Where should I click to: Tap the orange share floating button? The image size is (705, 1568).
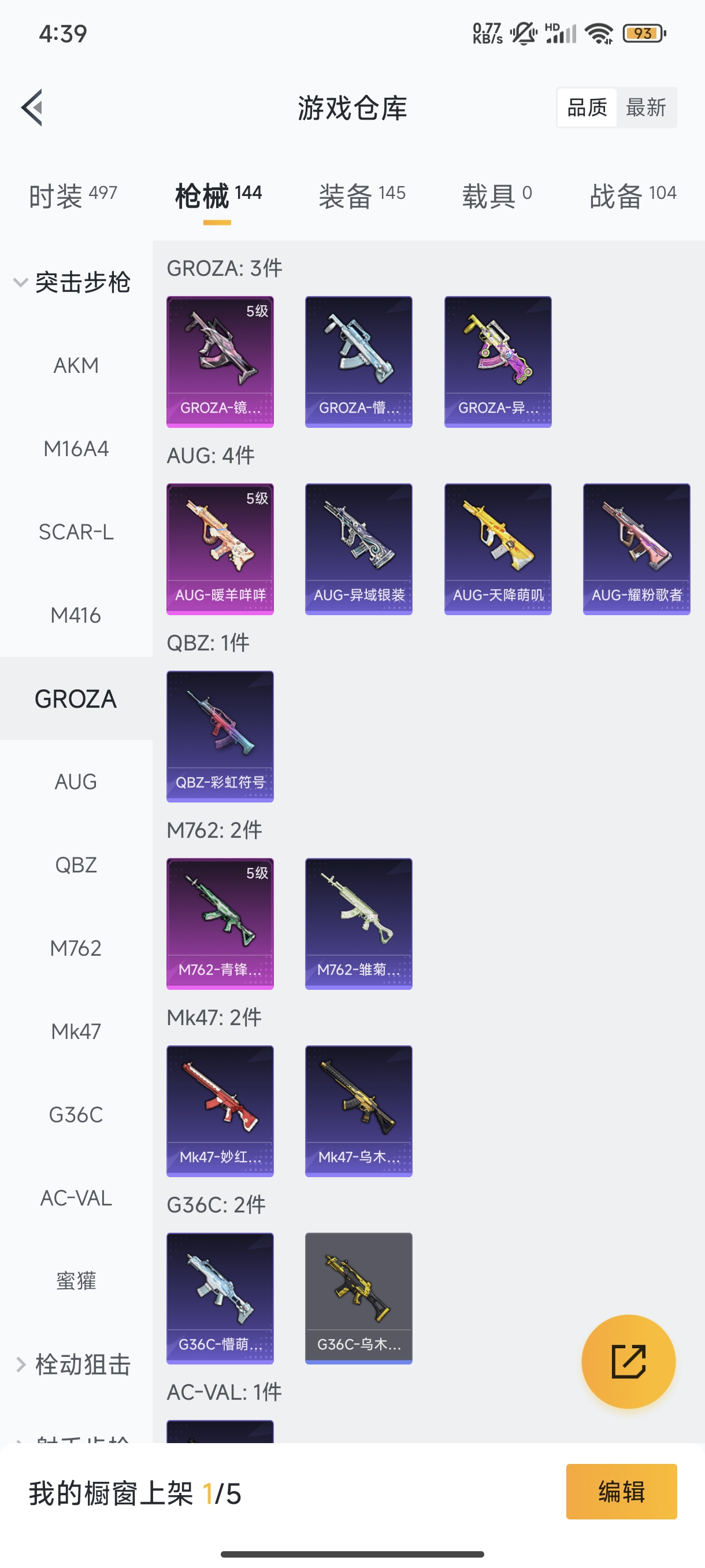[628, 1361]
